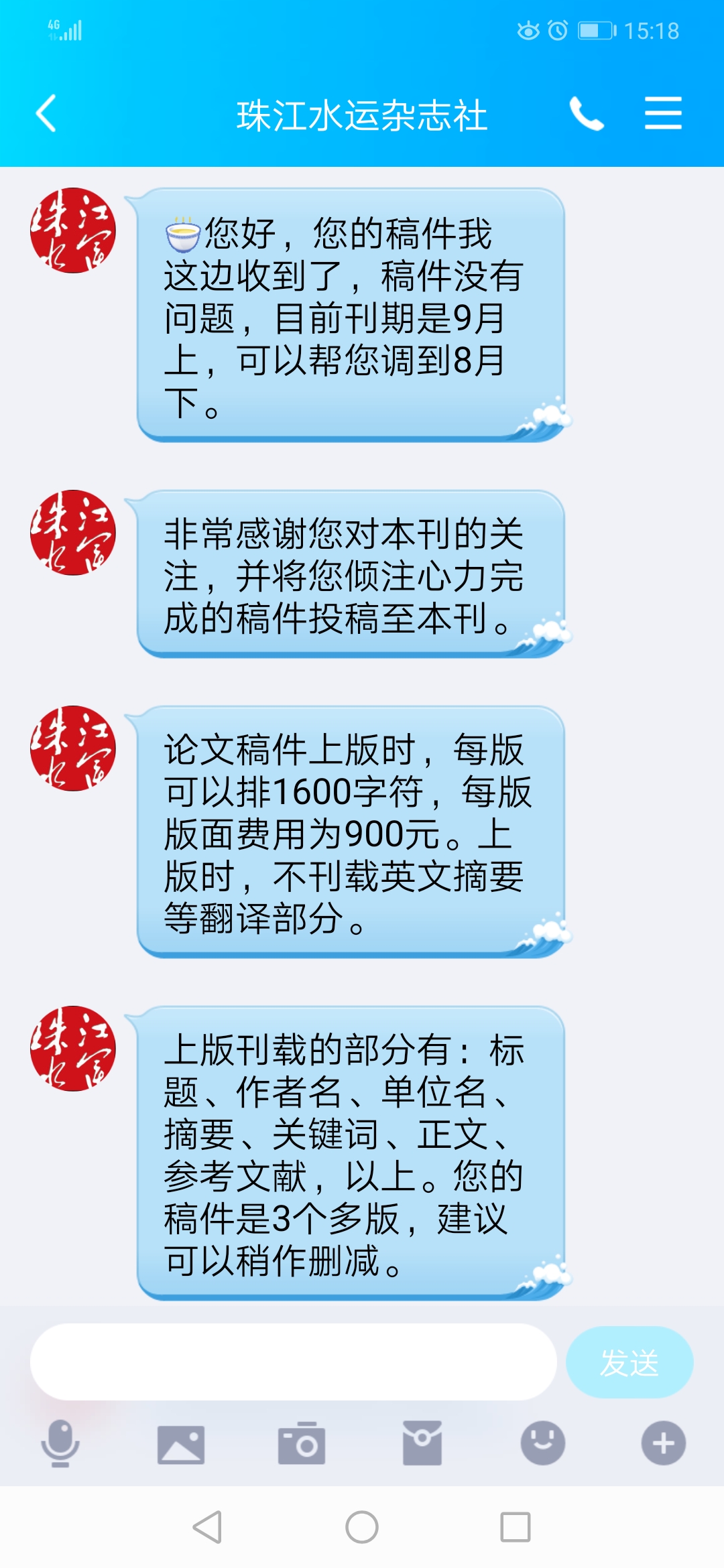Focus the message input field

(x=294, y=1362)
